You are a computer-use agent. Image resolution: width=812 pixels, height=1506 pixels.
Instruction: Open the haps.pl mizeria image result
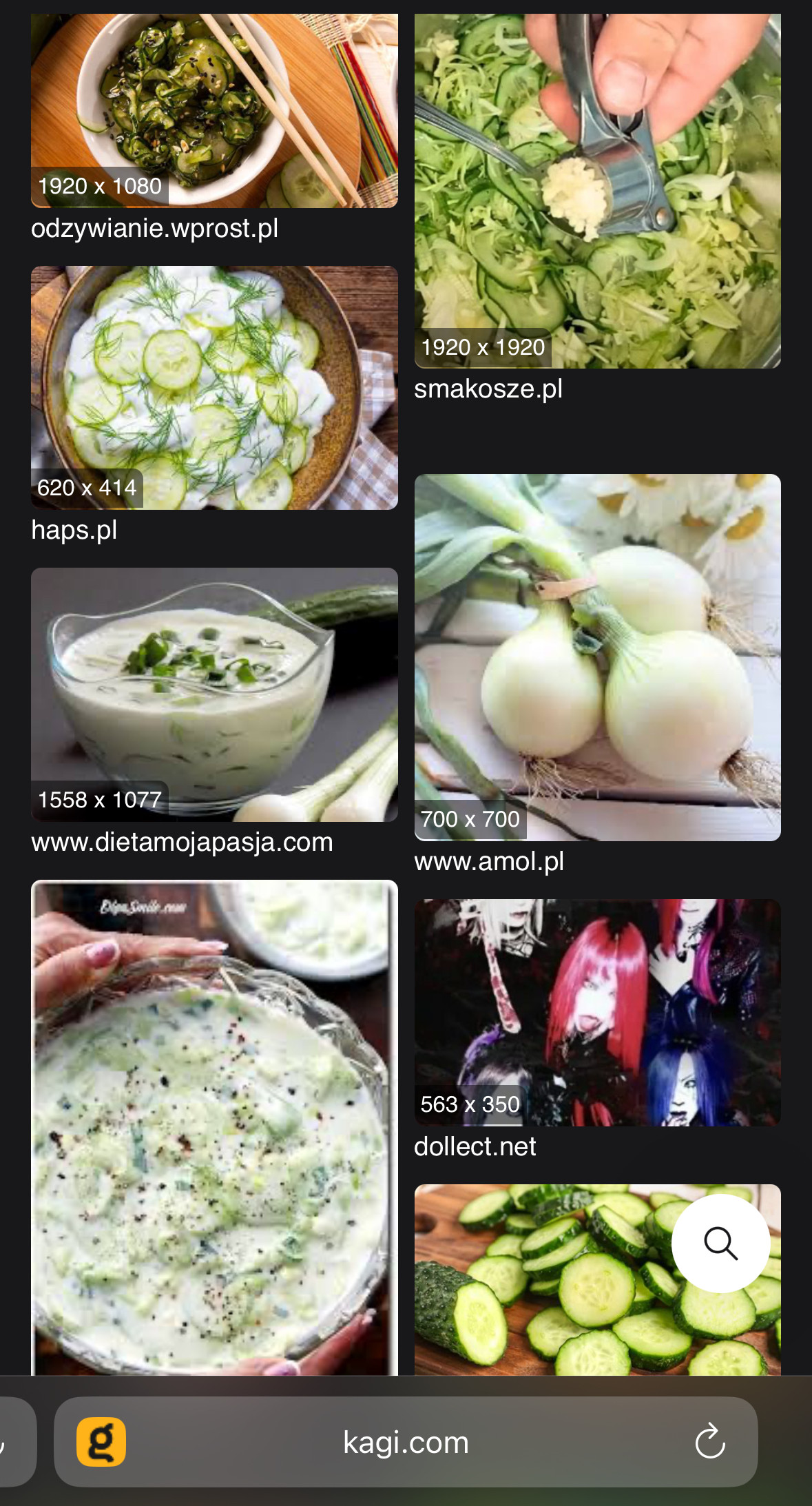click(x=214, y=387)
